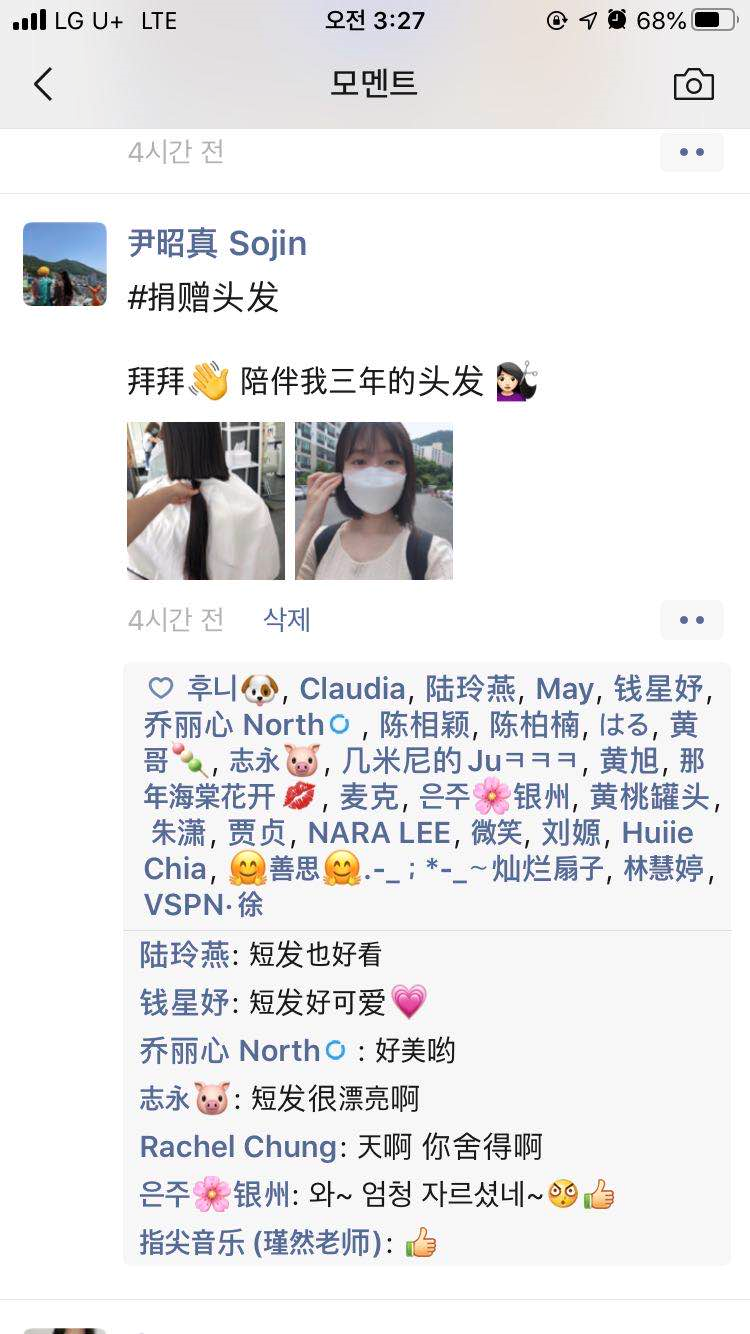View the haircut photo with long hair

pos(206,501)
